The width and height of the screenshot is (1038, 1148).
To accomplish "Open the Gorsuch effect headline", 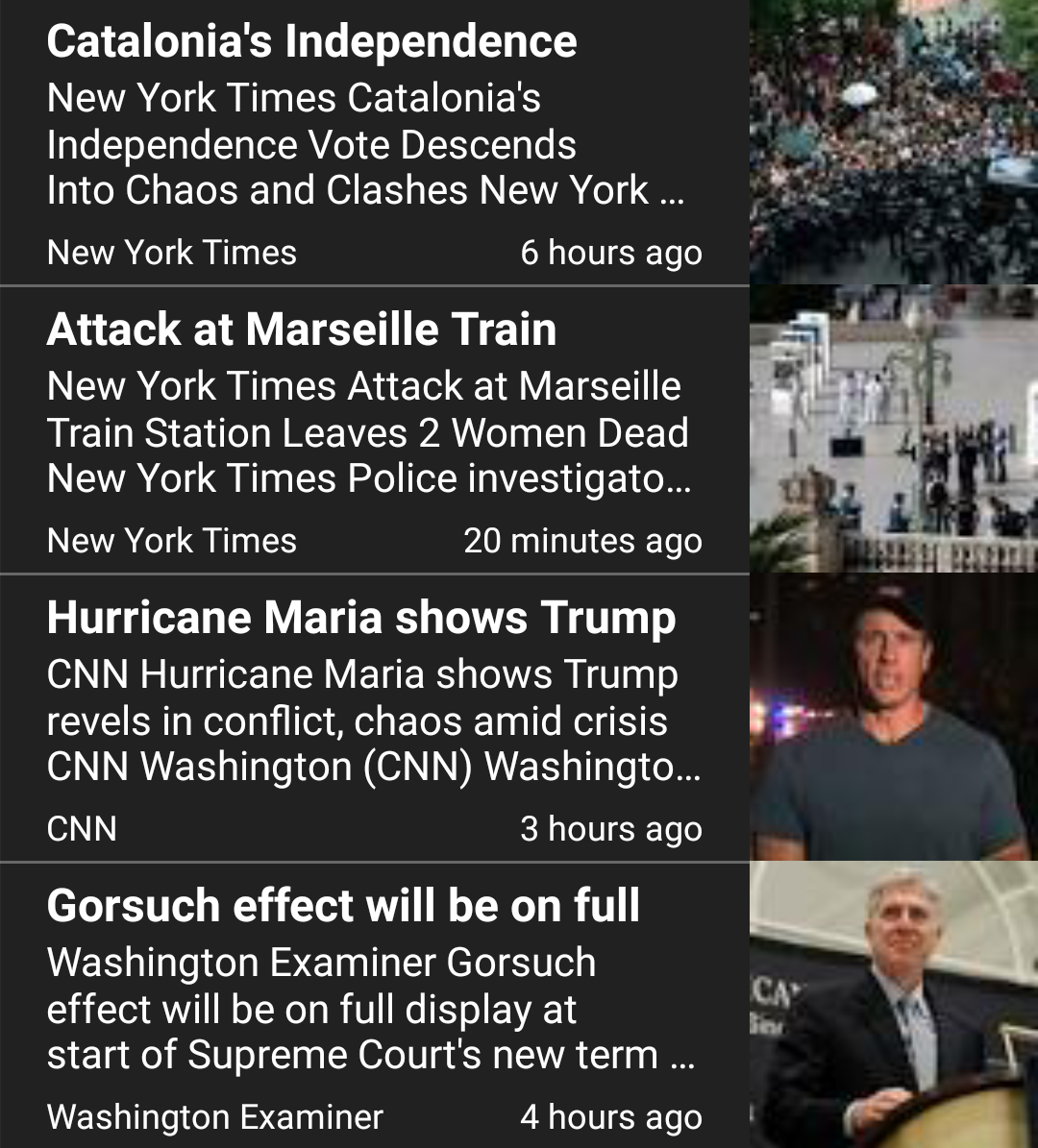I will pos(344,905).
